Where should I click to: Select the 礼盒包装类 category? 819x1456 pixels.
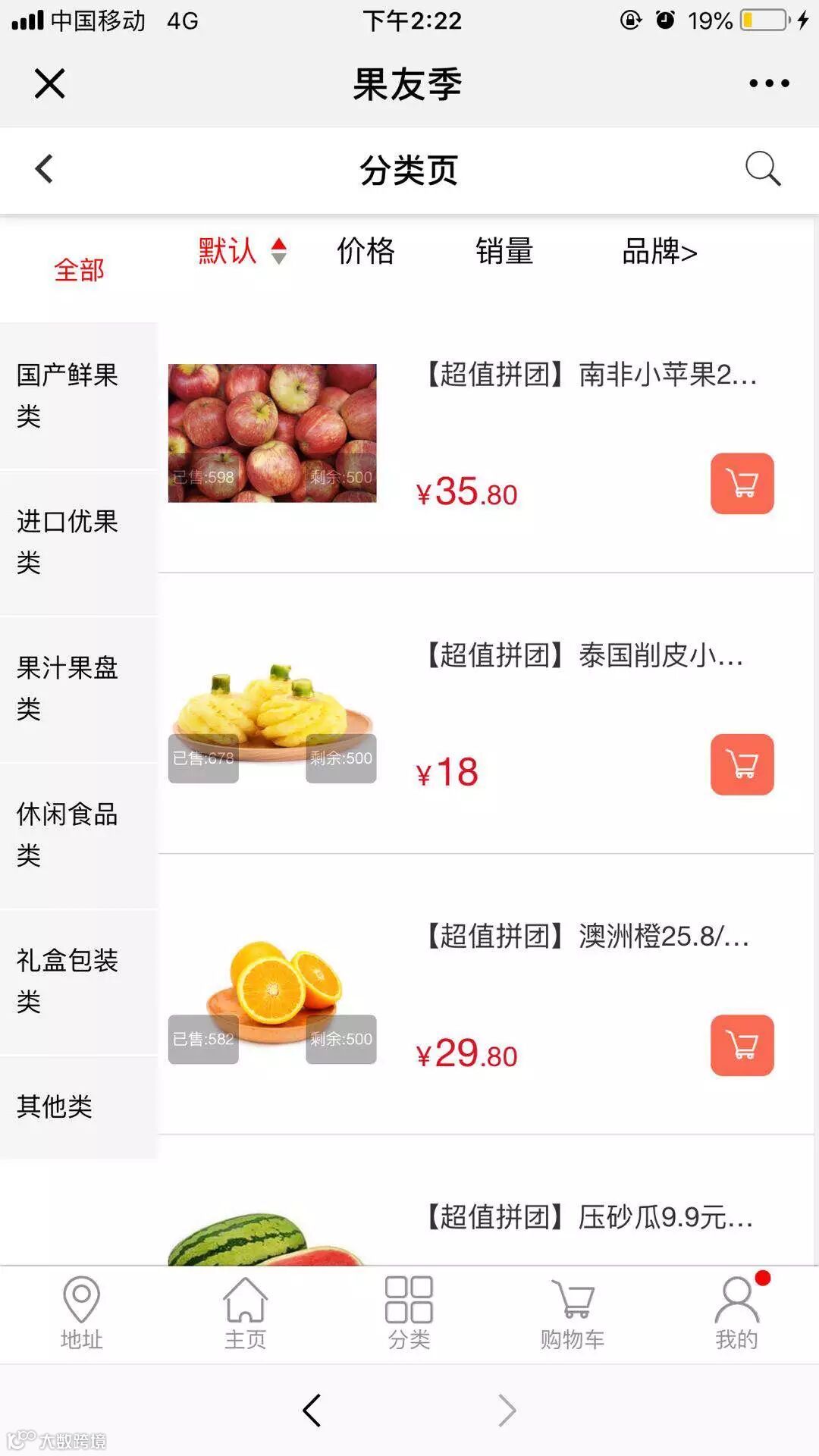tap(68, 981)
